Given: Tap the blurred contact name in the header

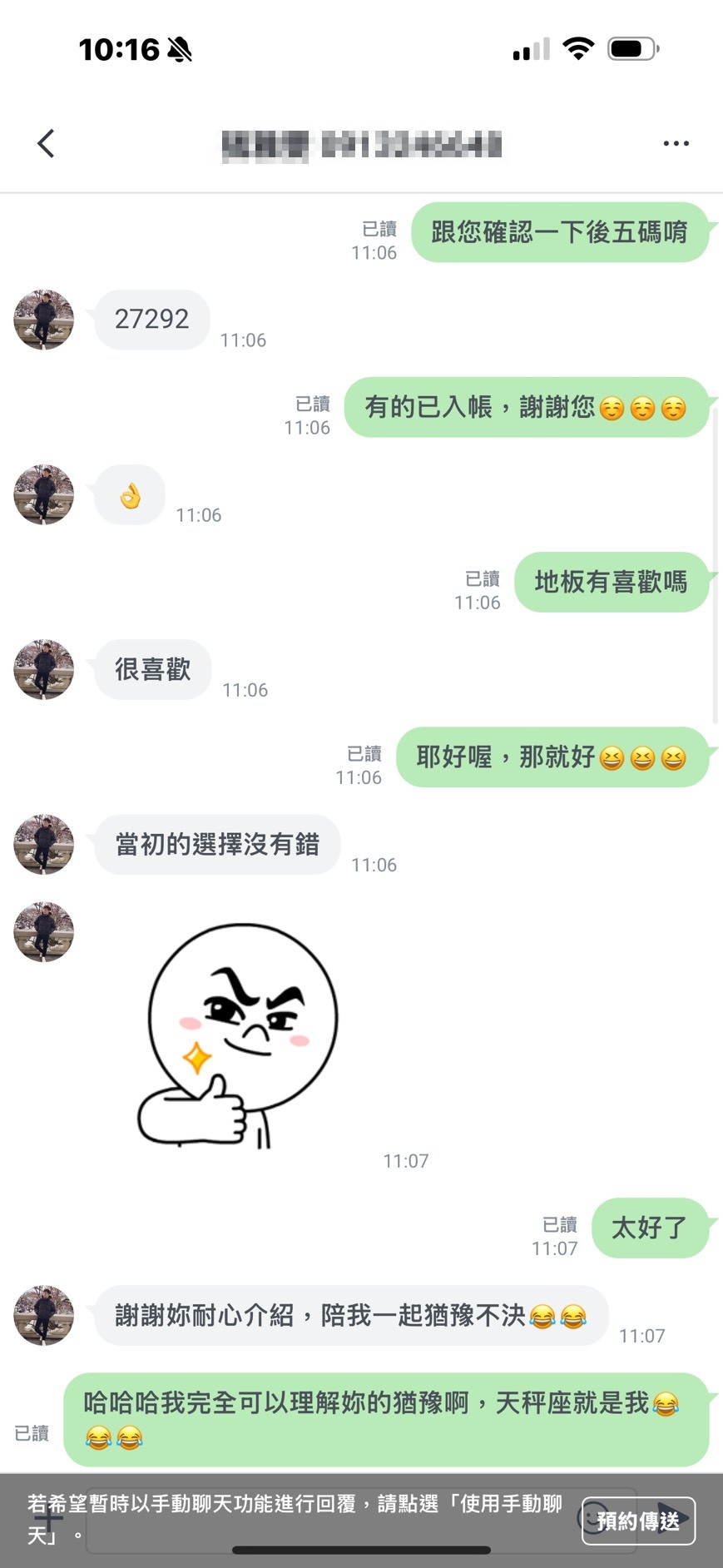Looking at the screenshot, I should 362,142.
